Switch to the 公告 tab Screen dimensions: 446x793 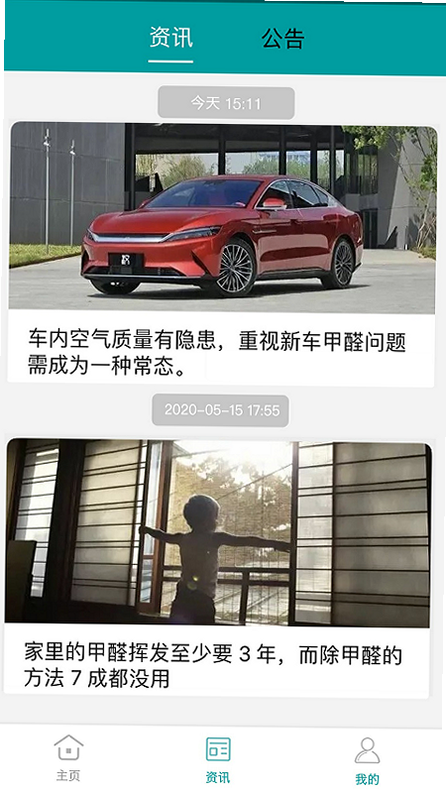(x=283, y=39)
